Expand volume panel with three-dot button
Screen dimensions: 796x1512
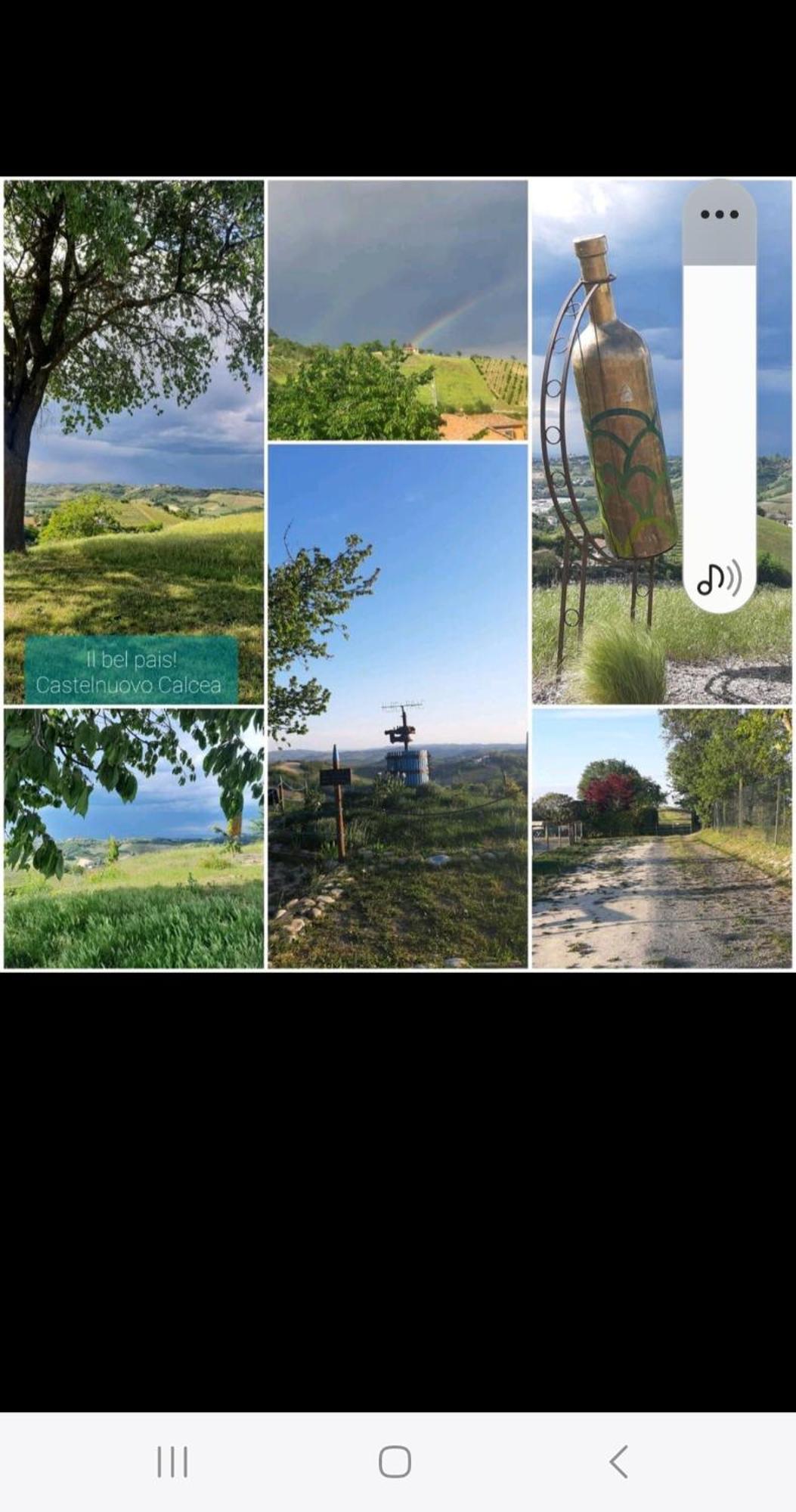click(719, 215)
